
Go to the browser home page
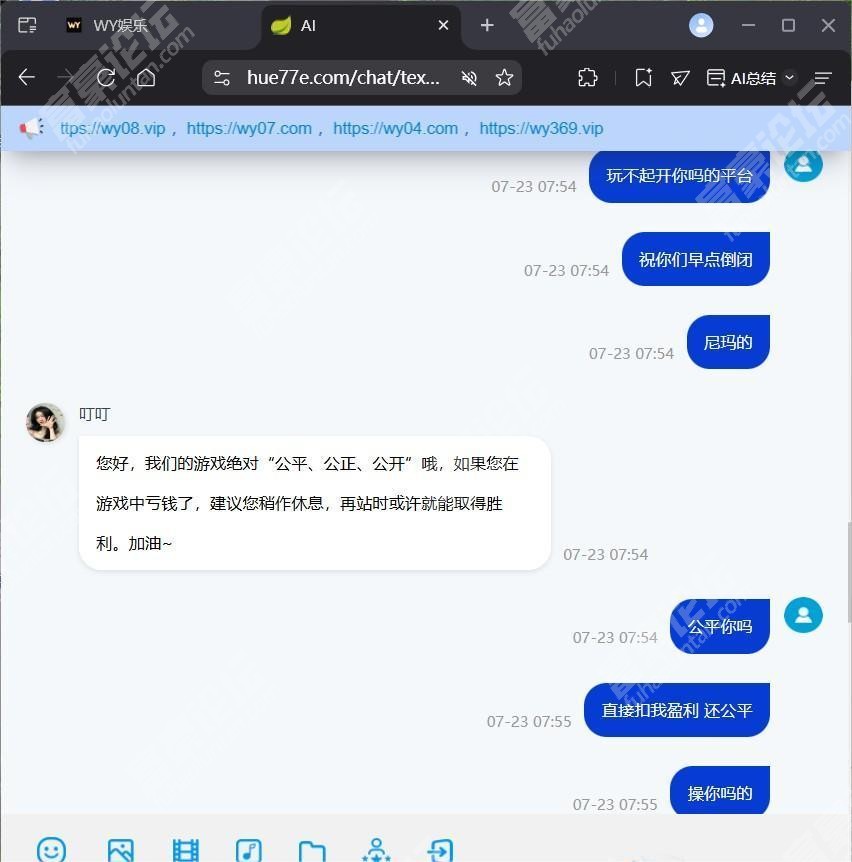pos(146,78)
